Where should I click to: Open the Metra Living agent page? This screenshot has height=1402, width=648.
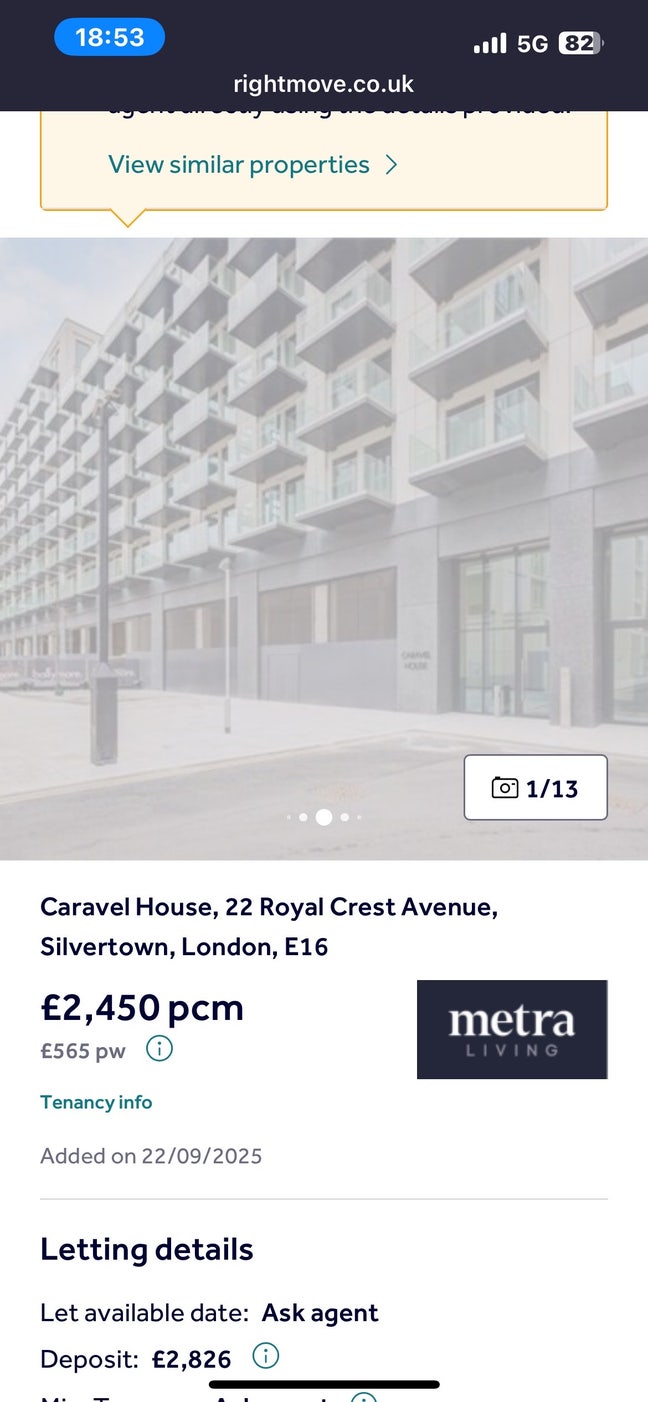(x=511, y=1029)
